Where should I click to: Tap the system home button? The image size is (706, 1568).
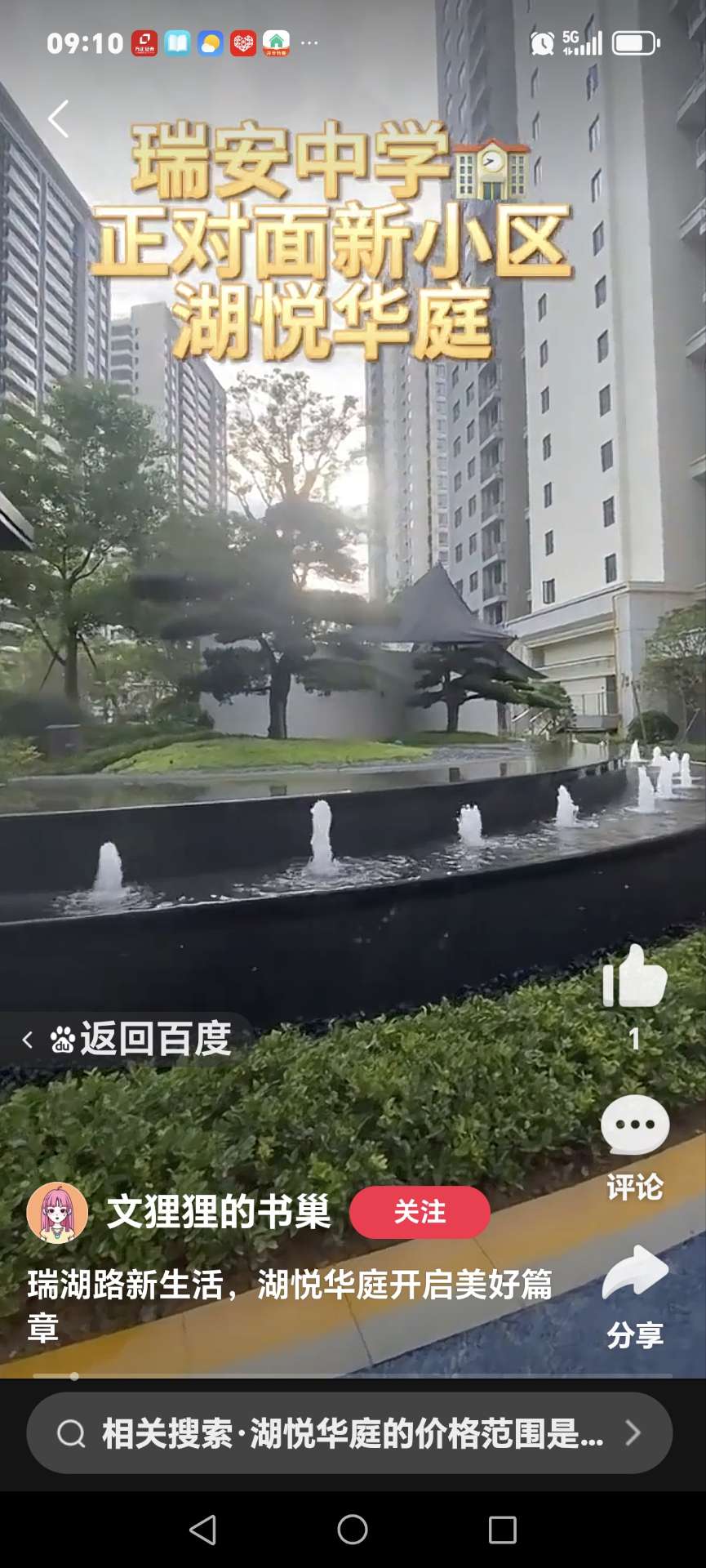click(353, 1529)
